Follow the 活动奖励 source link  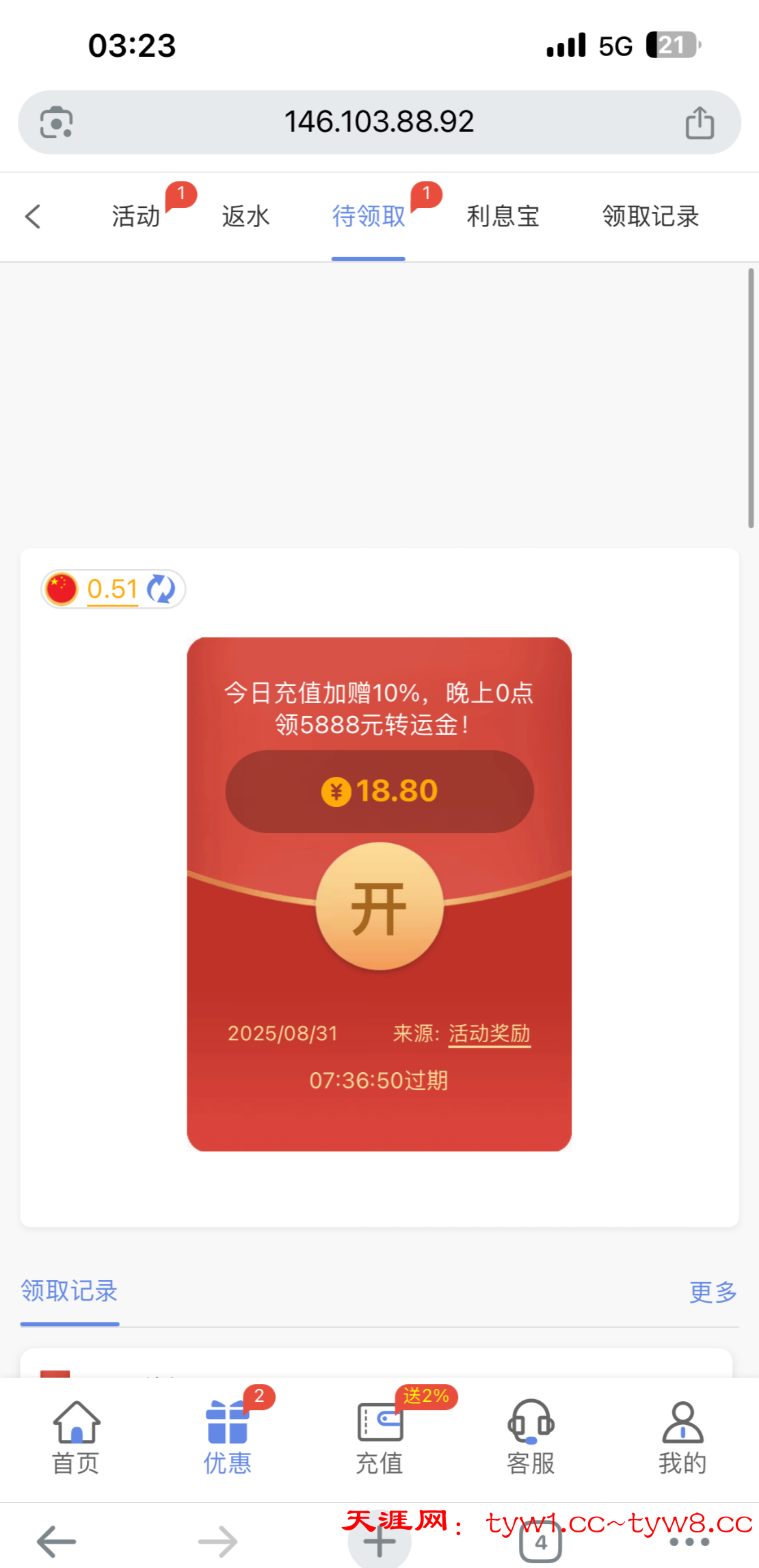[x=490, y=1033]
